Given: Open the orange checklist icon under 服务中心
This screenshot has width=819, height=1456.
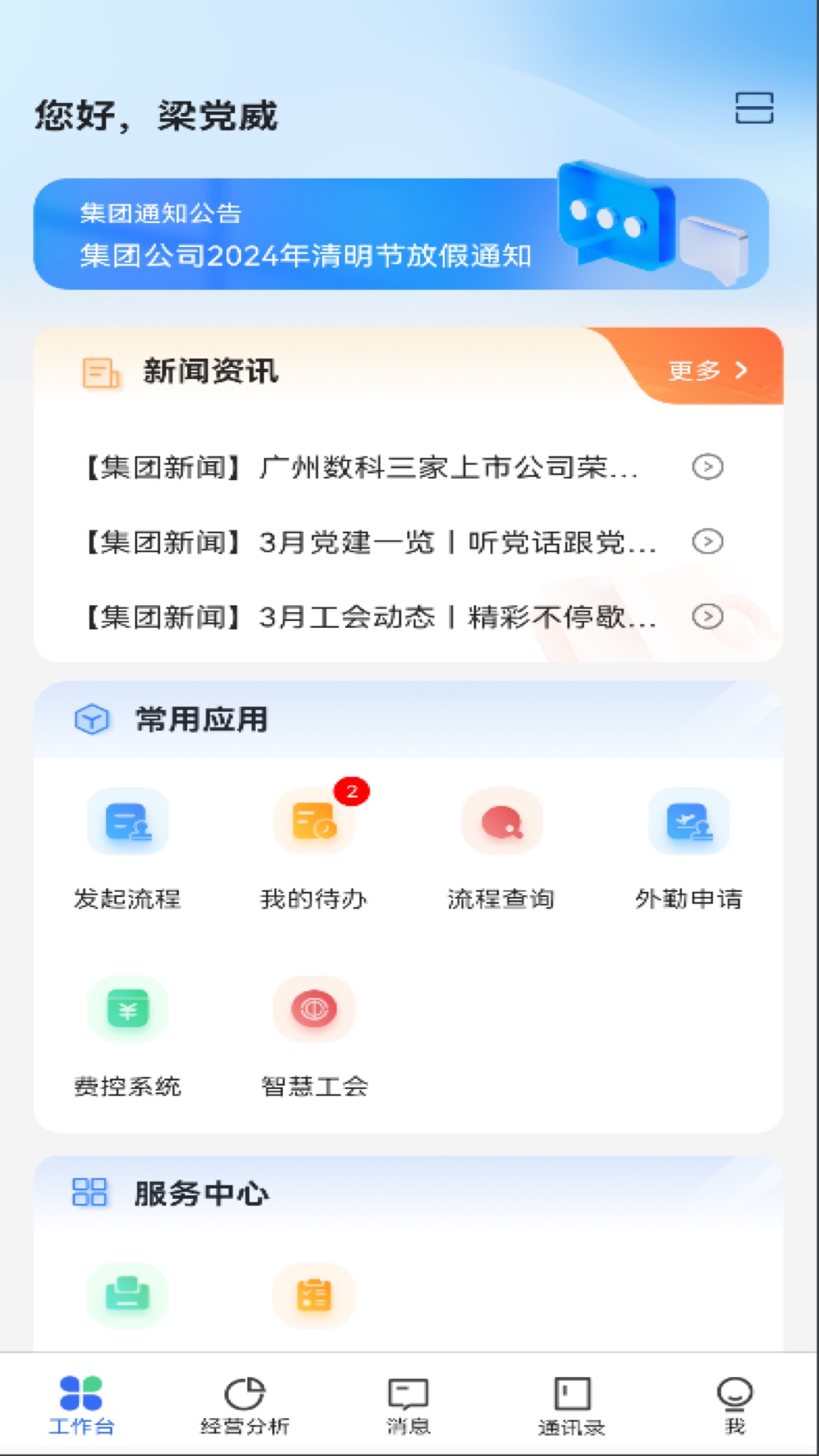Looking at the screenshot, I should [x=314, y=1294].
